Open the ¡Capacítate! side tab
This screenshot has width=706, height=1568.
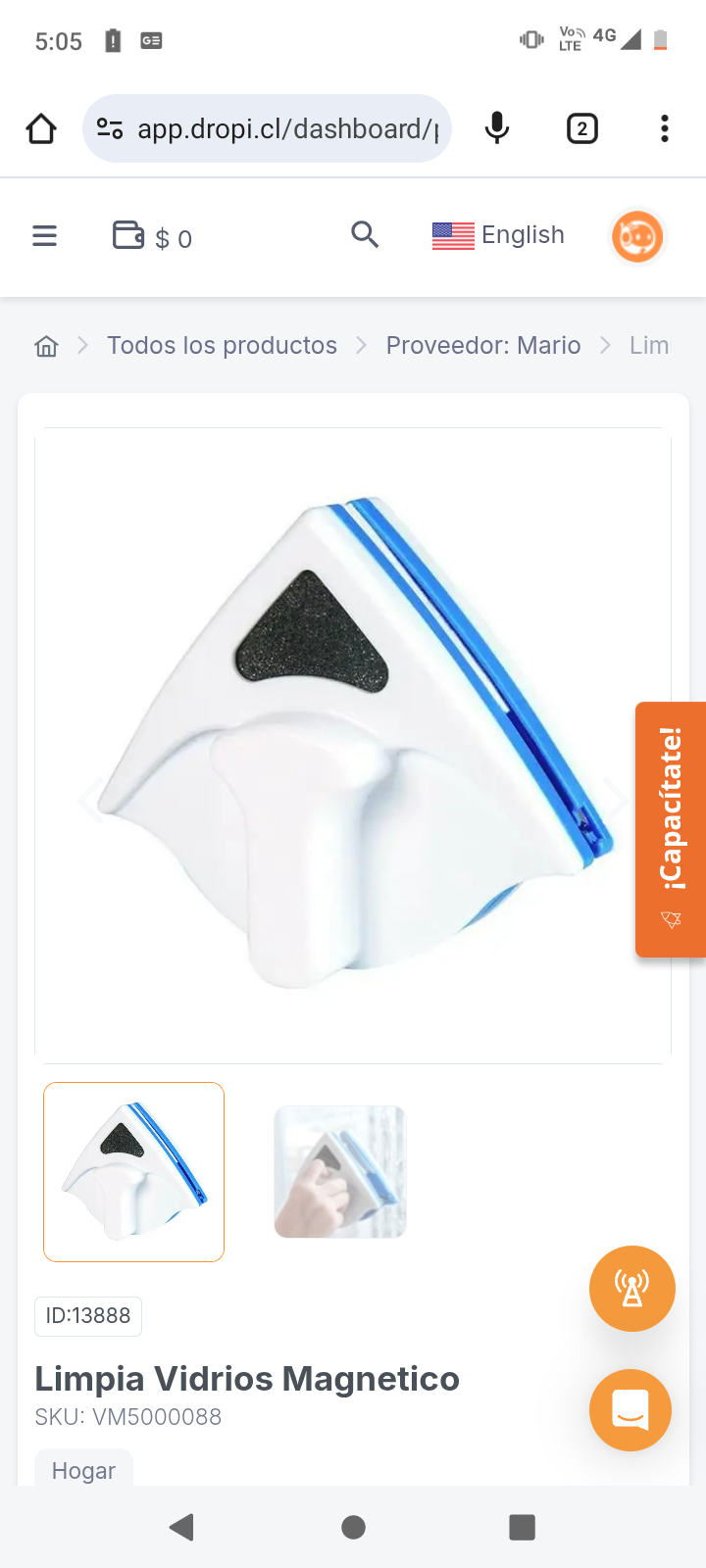pyautogui.click(x=671, y=829)
